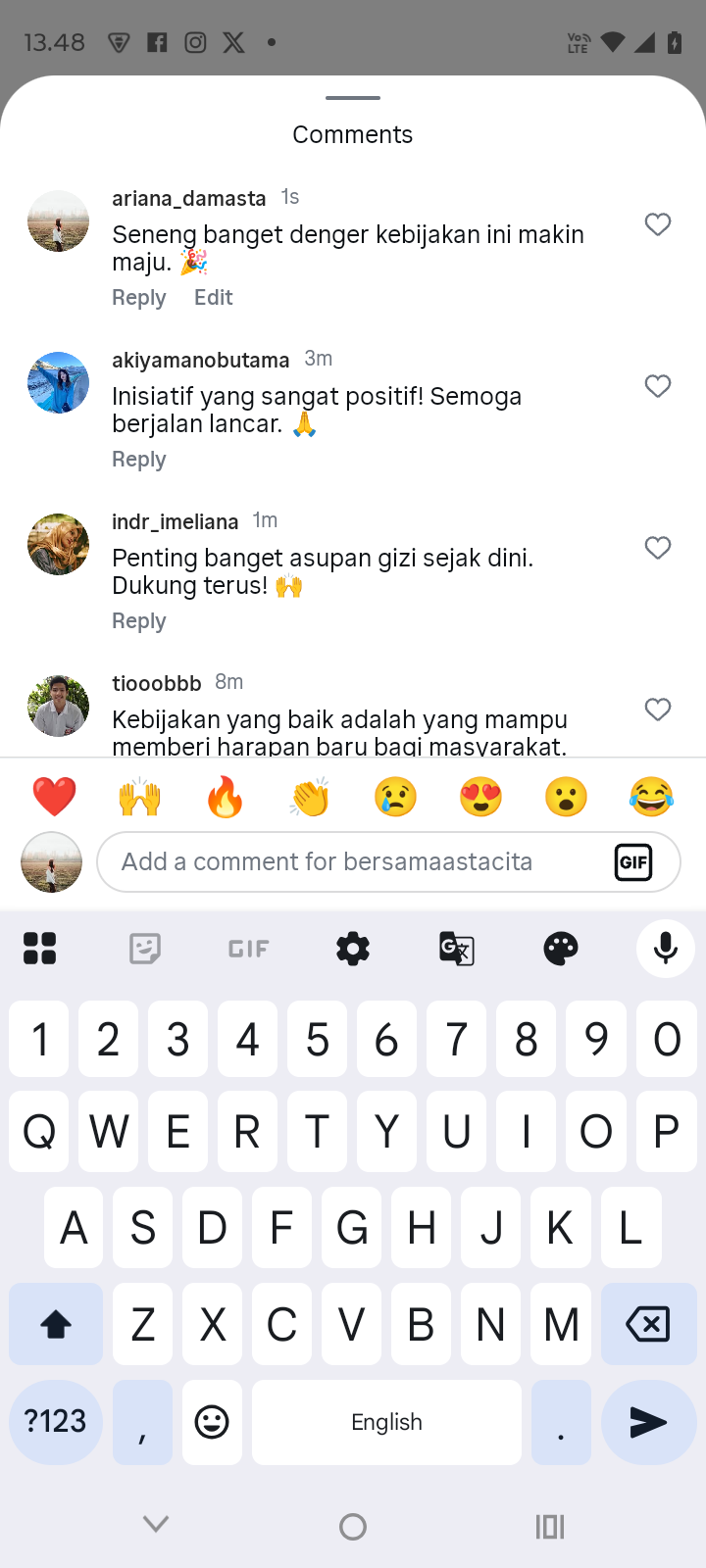706x1568 pixels.
Task: Open the keyboard translate tool
Action: 457,949
